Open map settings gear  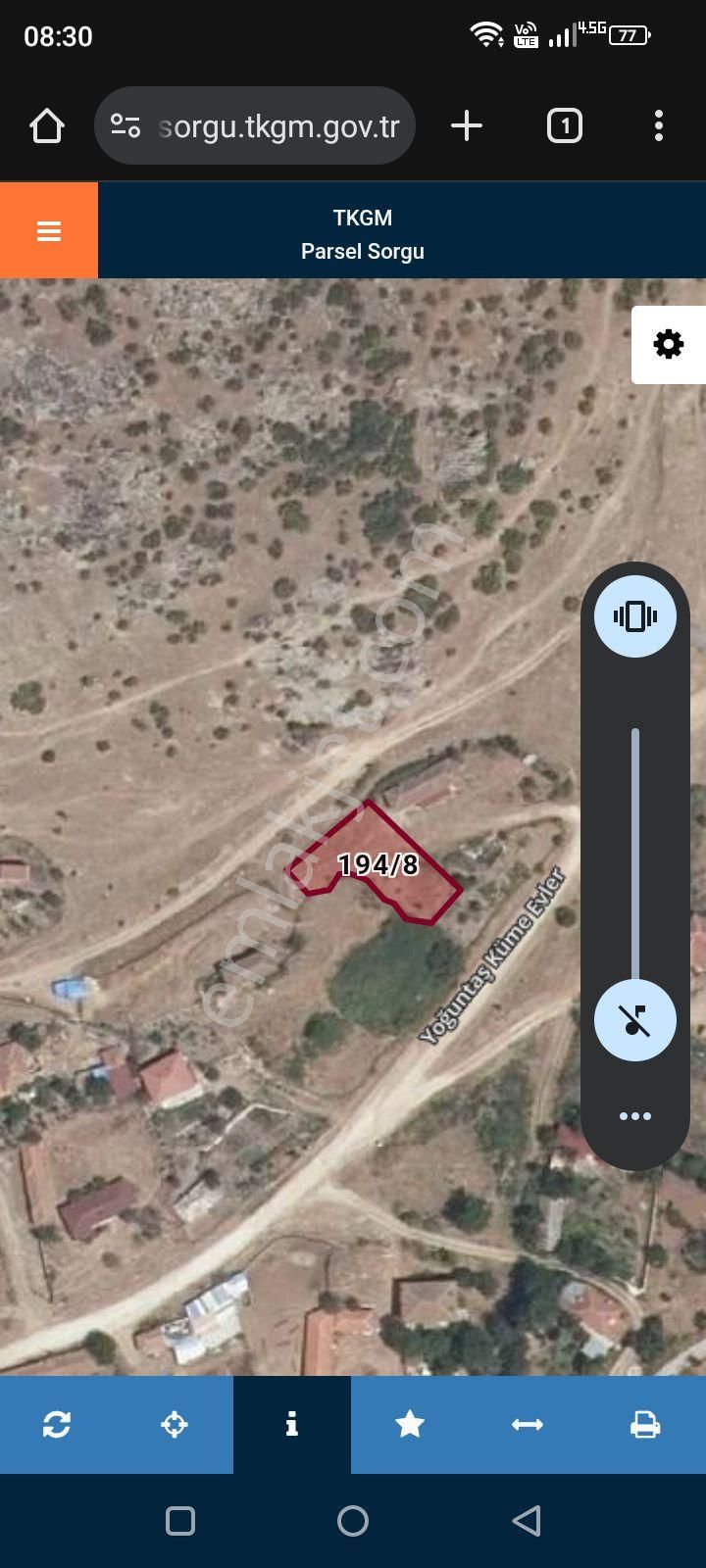[669, 344]
